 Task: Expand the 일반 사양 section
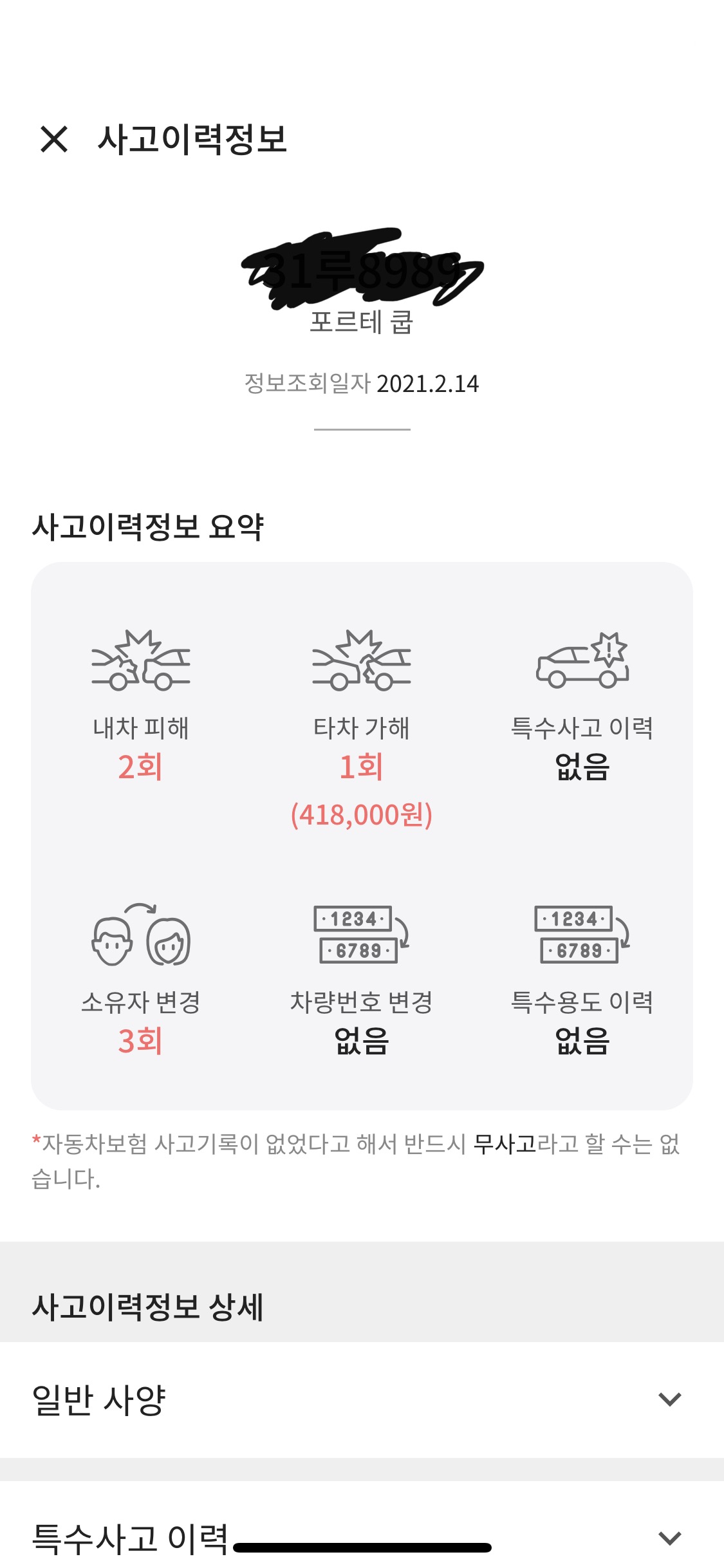click(362, 1399)
